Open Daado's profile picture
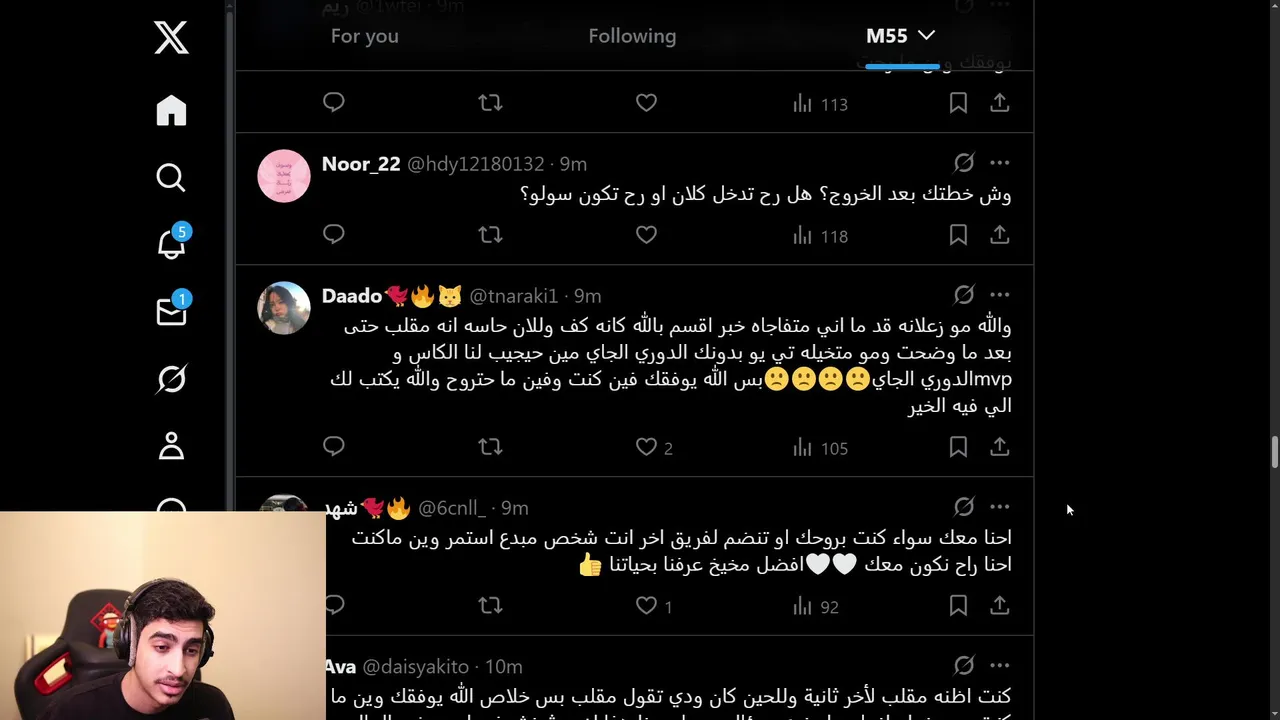The image size is (1280, 720). (284, 308)
